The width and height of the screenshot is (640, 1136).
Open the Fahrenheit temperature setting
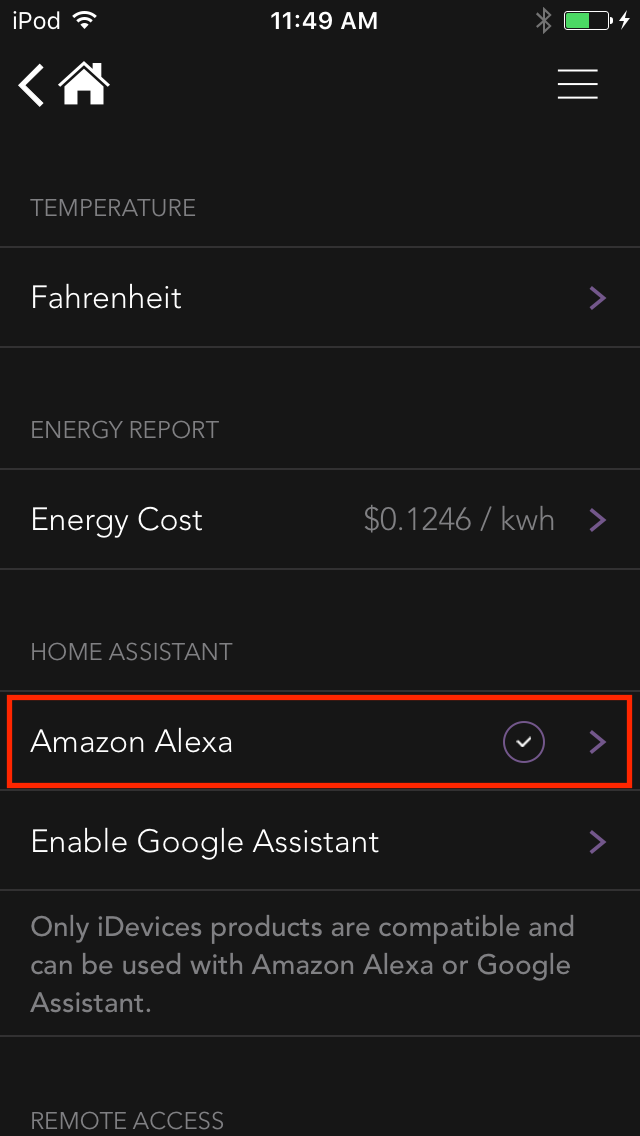pyautogui.click(x=320, y=297)
